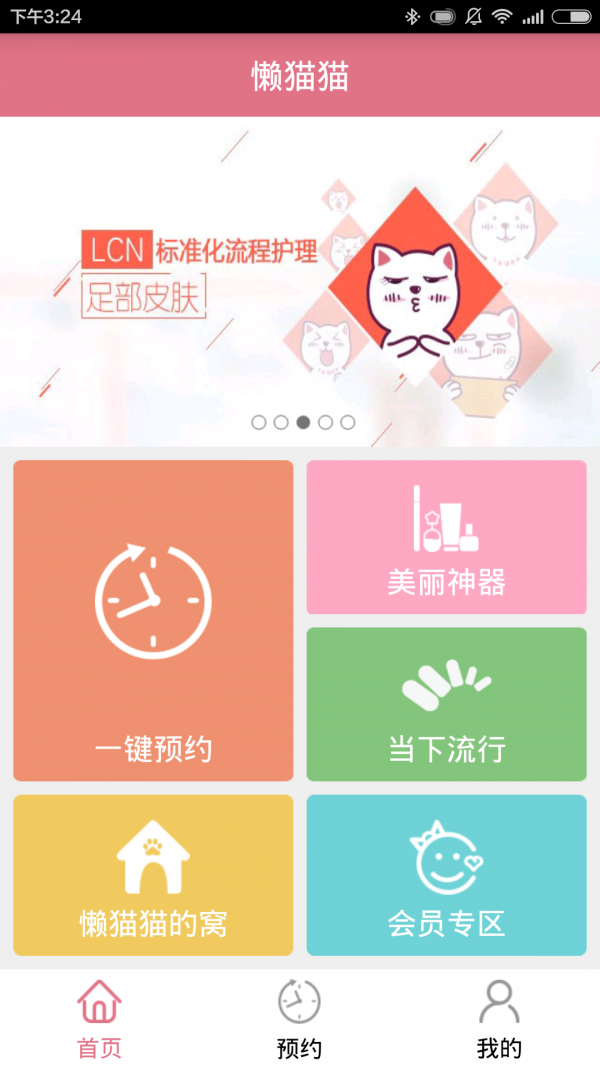Tap the 一键预约 one-click booking tile
This screenshot has width=600, height=1067.
153,620
